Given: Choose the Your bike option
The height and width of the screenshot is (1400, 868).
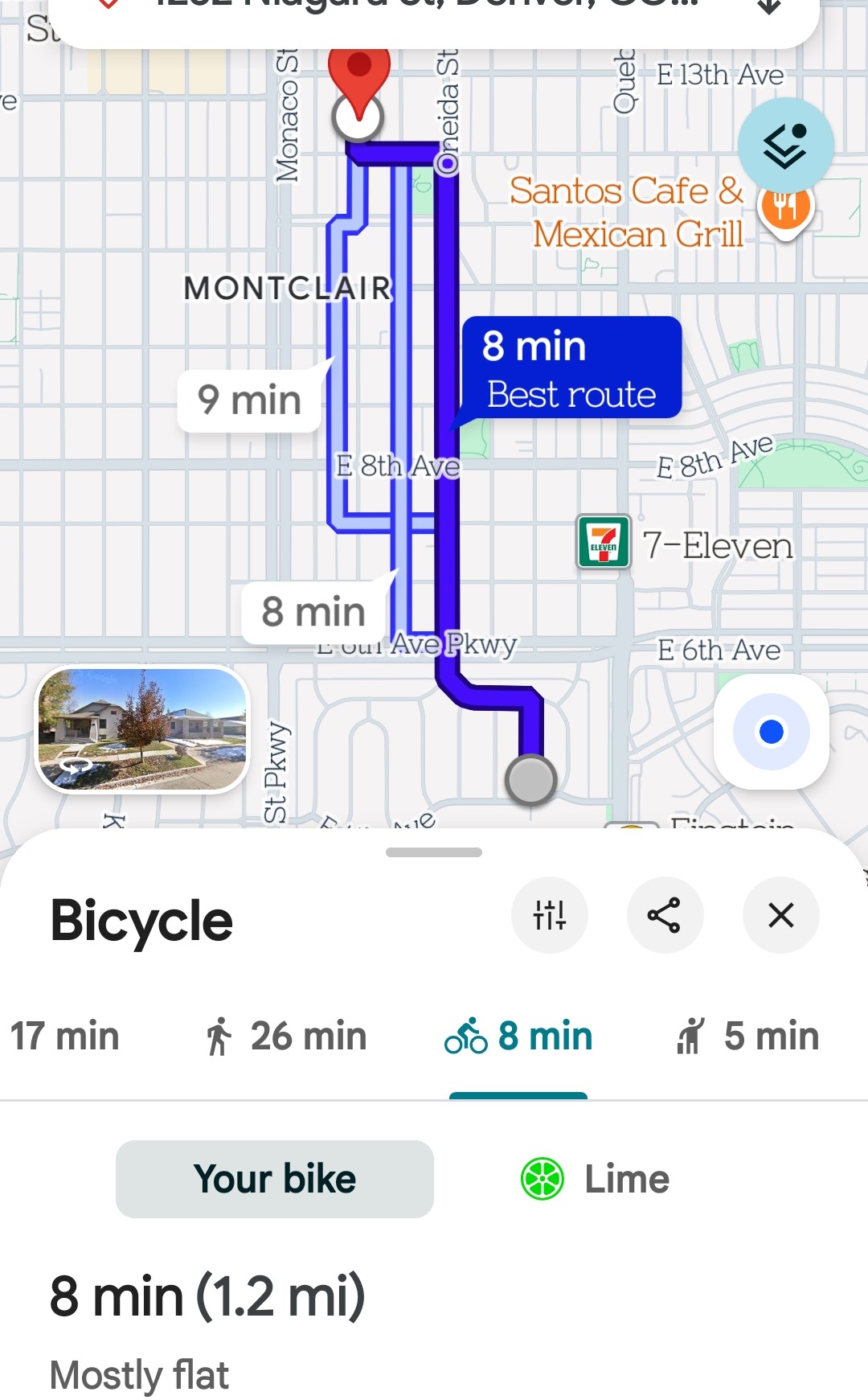Looking at the screenshot, I should pos(275,1179).
